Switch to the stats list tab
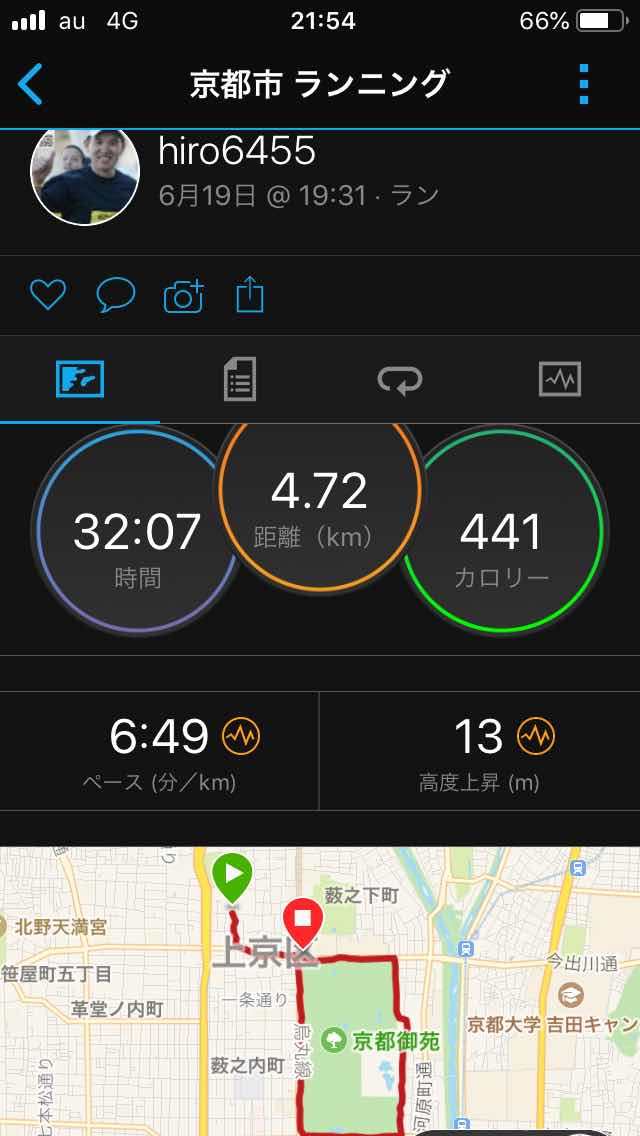640x1136 pixels. point(240,380)
